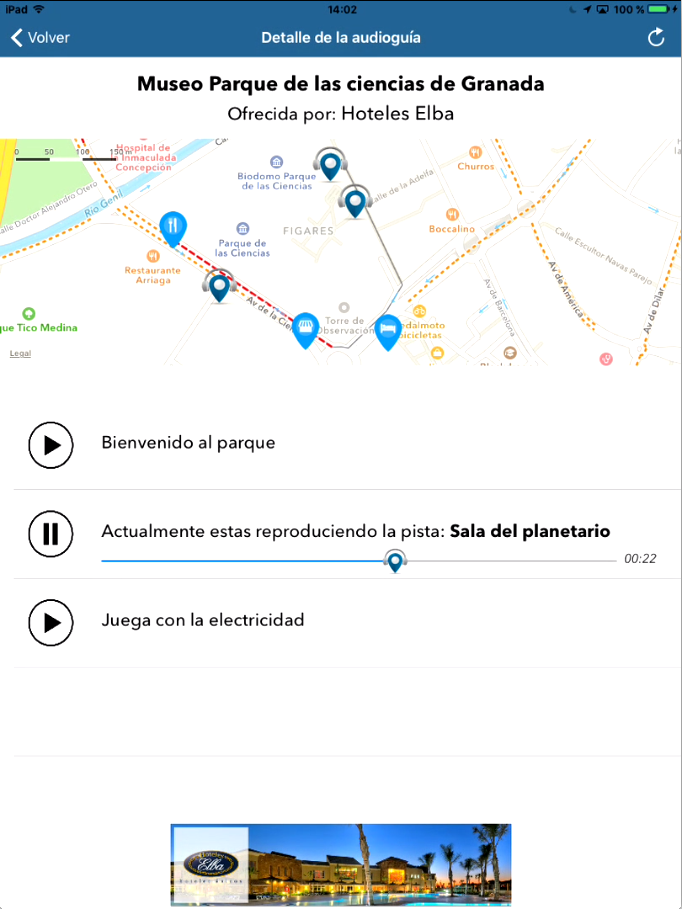This screenshot has width=682, height=909.
Task: Select the shopping basket pin on the map
Action: click(x=305, y=328)
